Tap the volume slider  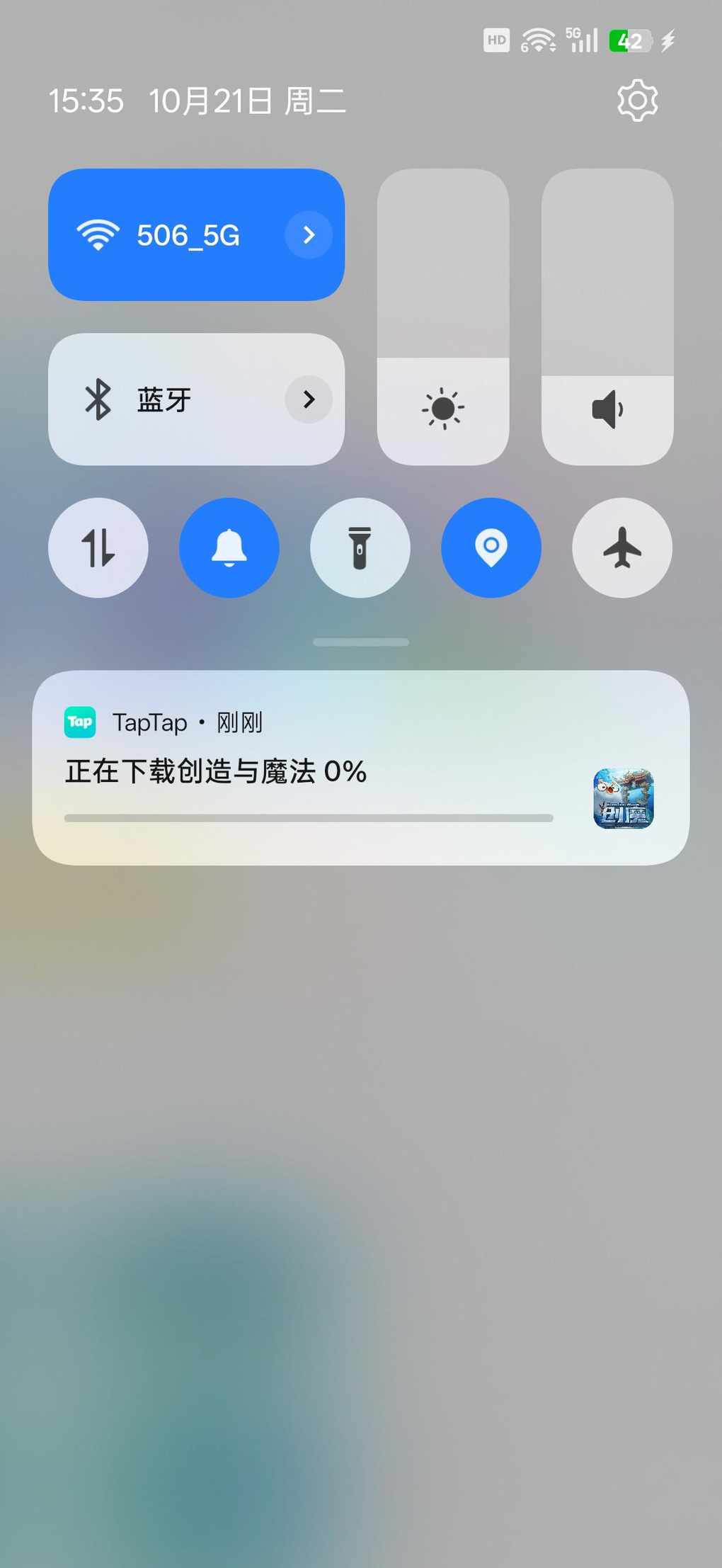607,317
